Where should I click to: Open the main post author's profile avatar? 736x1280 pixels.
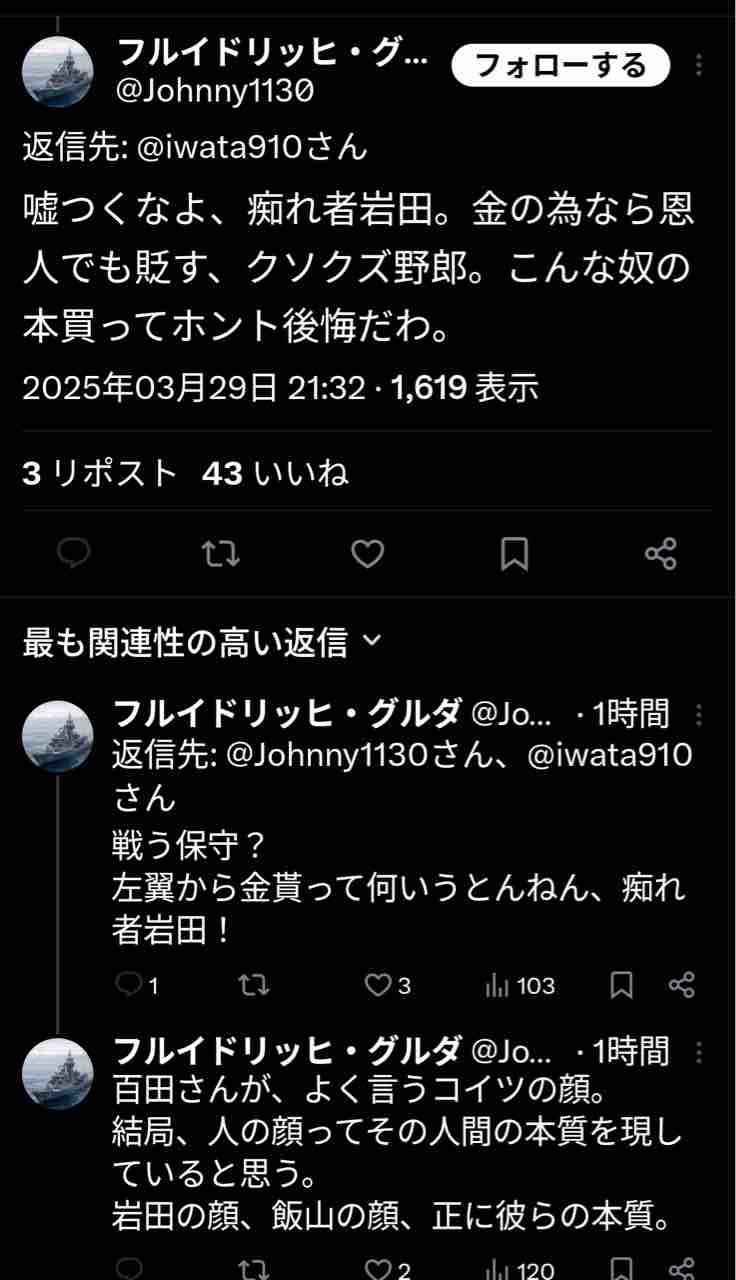57,72
